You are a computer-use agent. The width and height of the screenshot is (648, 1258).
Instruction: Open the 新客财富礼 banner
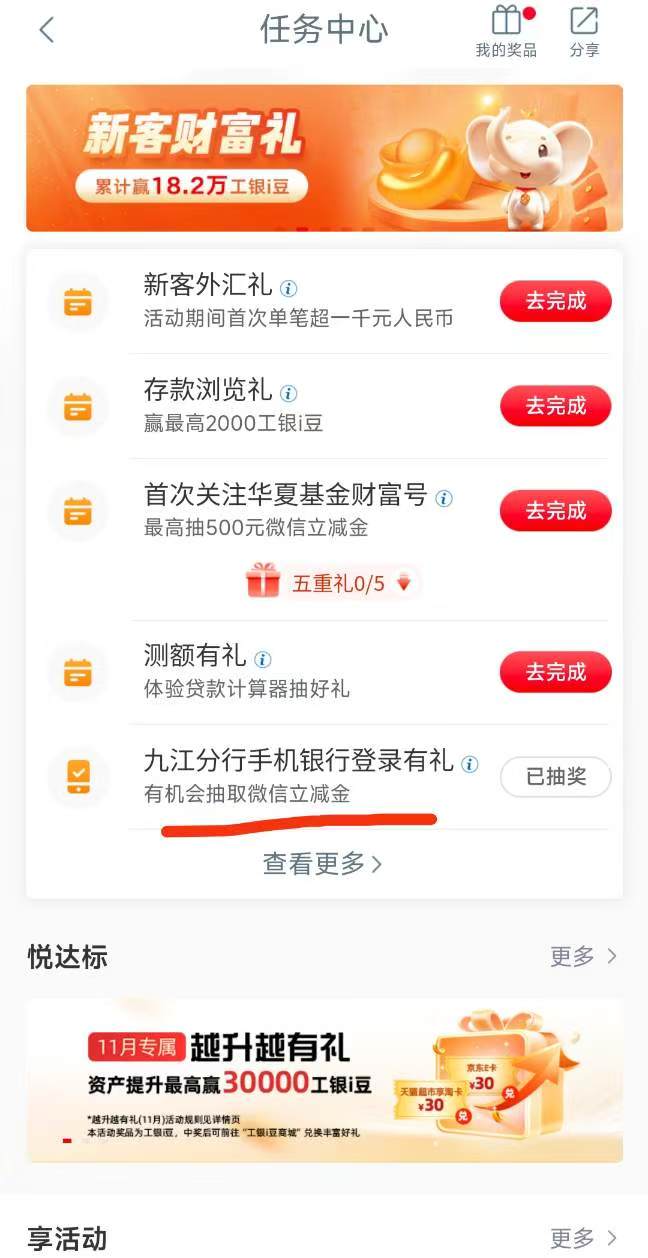tap(324, 158)
